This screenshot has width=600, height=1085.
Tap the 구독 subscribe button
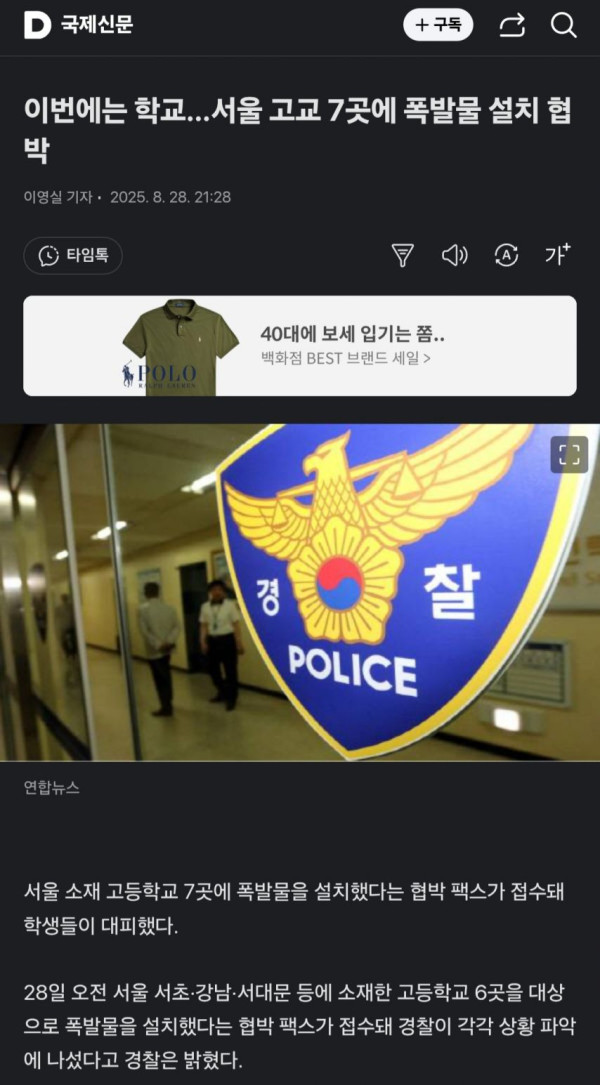tap(438, 25)
